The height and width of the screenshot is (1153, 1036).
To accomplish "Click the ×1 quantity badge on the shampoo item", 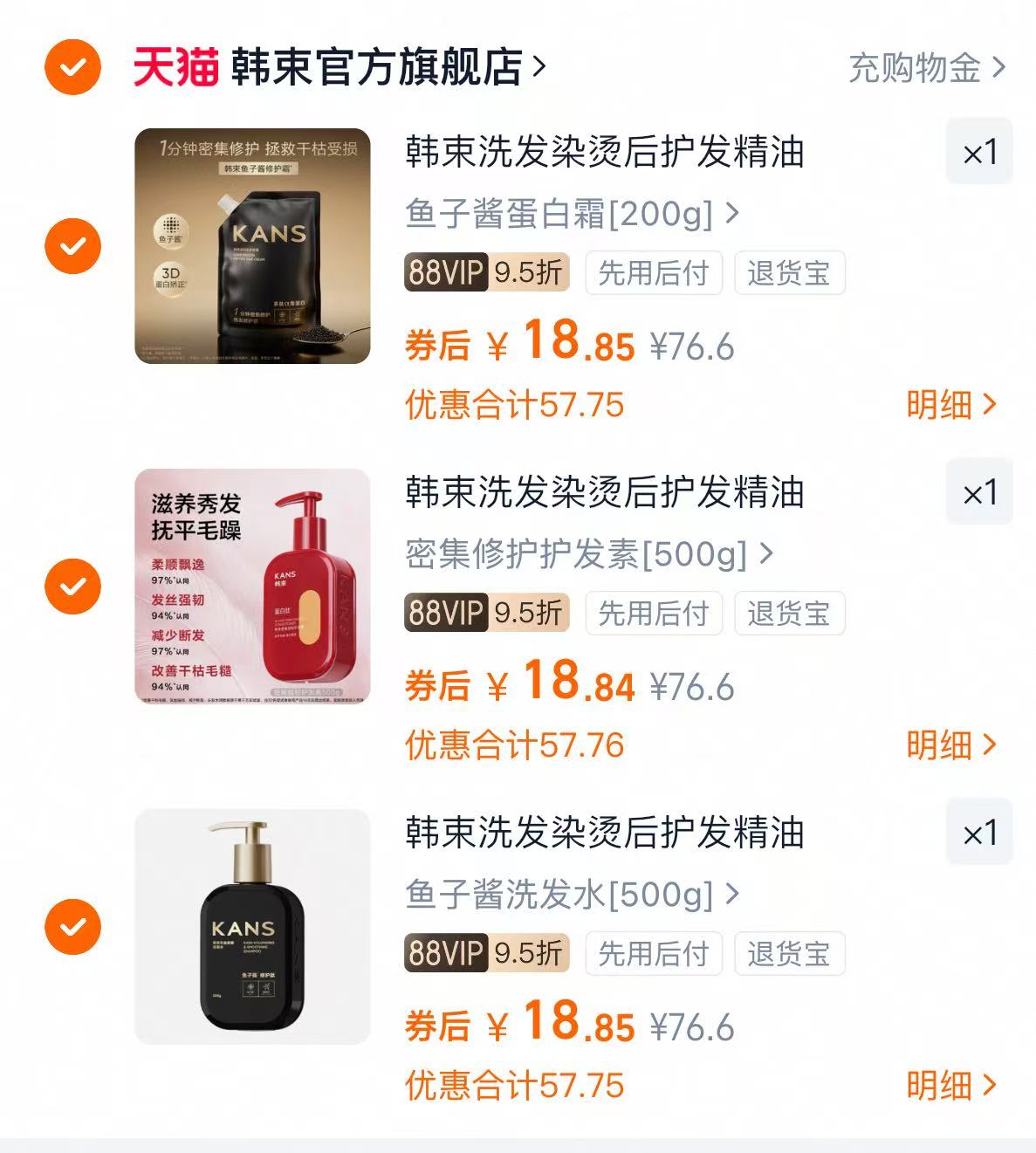I will [x=978, y=831].
